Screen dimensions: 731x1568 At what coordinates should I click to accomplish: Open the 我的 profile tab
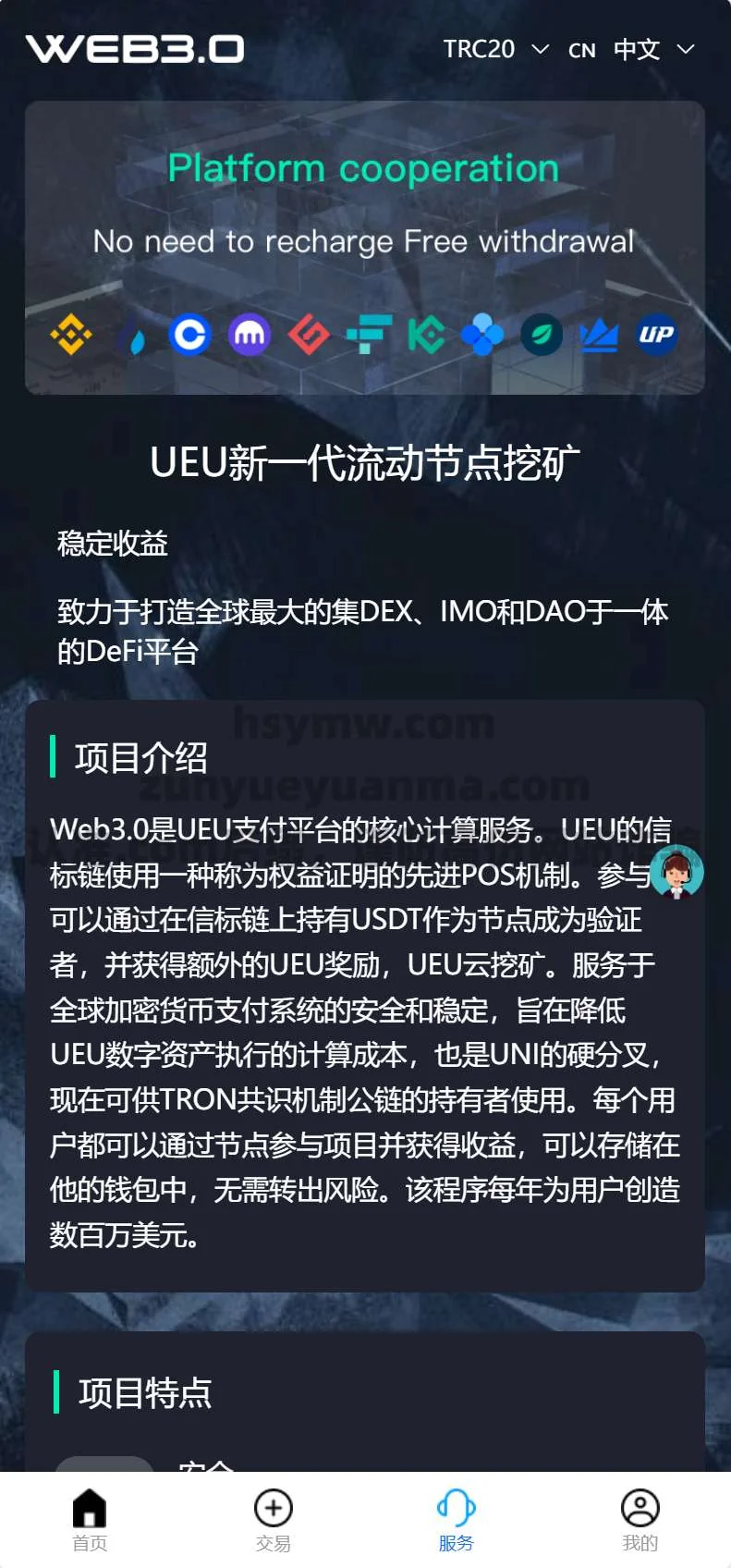(x=640, y=1519)
